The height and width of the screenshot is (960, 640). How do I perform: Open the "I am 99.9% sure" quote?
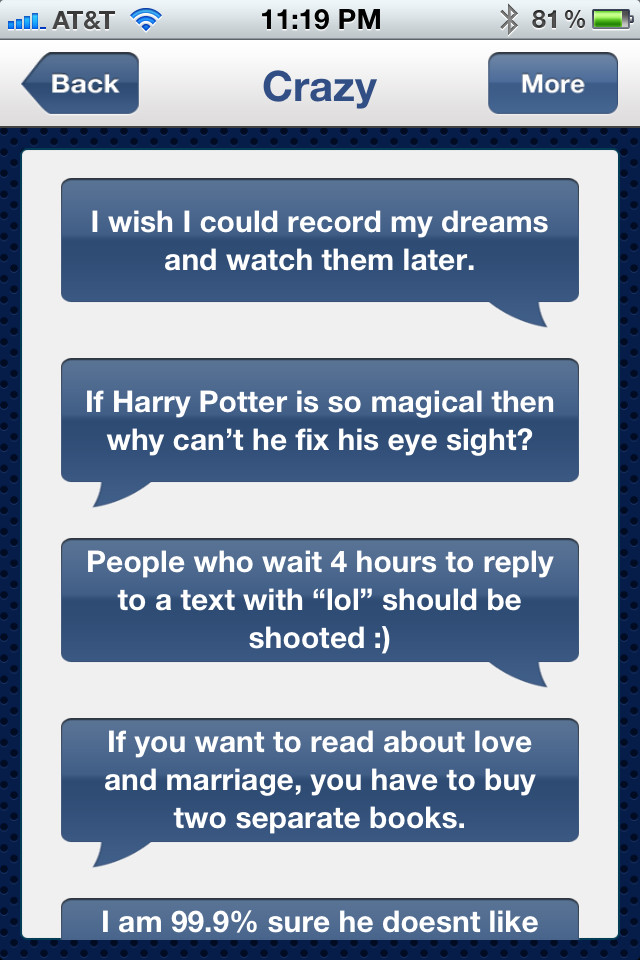coord(320,919)
